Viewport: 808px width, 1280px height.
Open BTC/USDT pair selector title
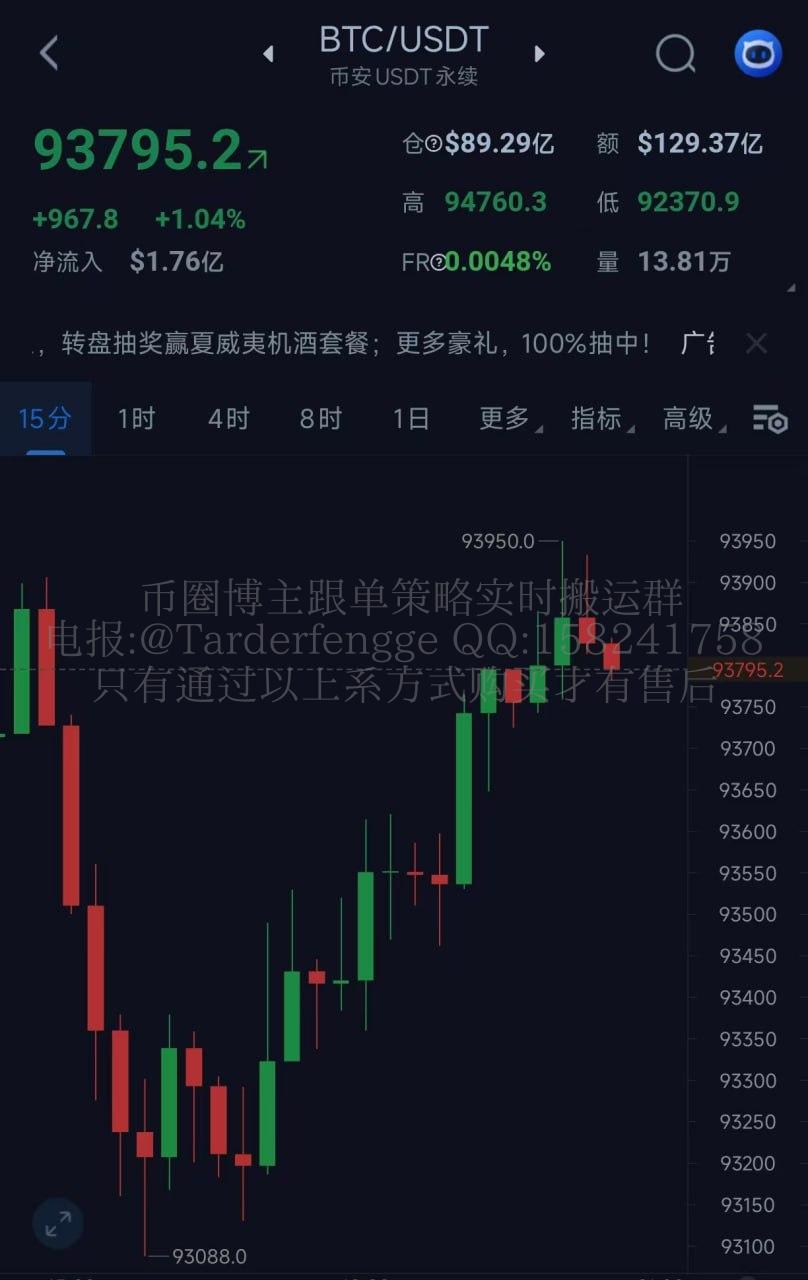point(403,40)
